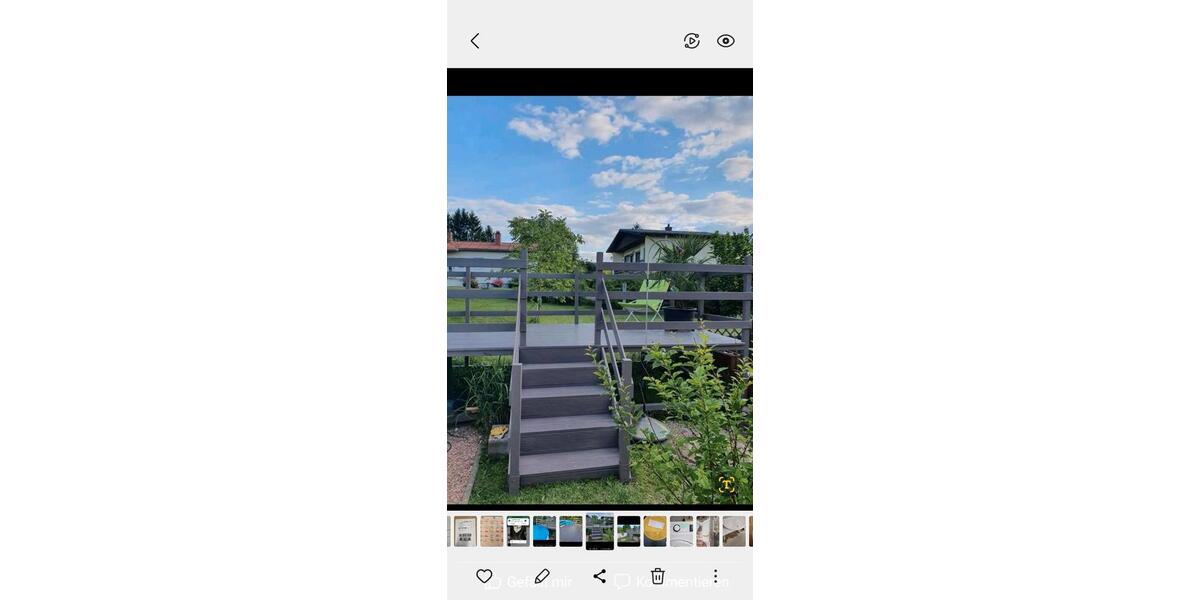Delete this photo with the trash icon
1200x600 pixels.
click(x=658, y=576)
